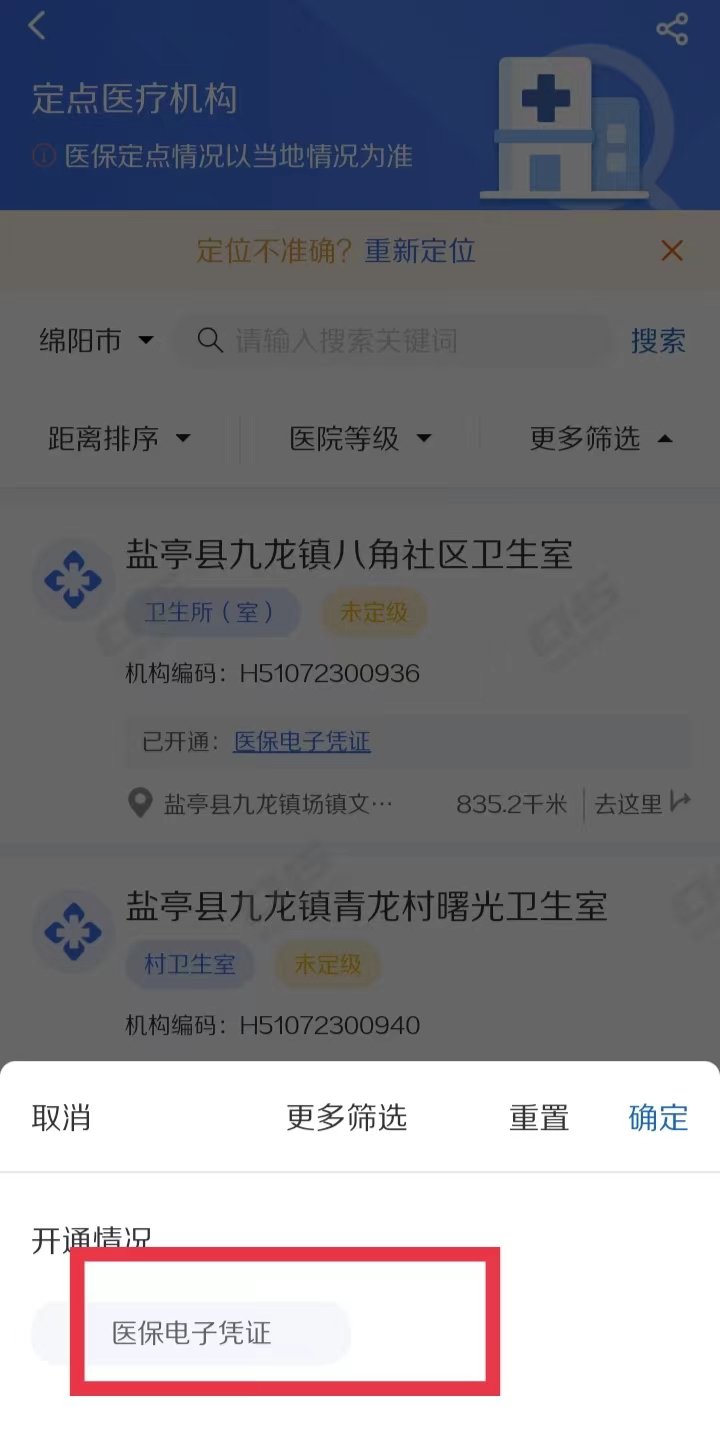Open the 医保电子凭证 link under 已开通

click(x=302, y=742)
